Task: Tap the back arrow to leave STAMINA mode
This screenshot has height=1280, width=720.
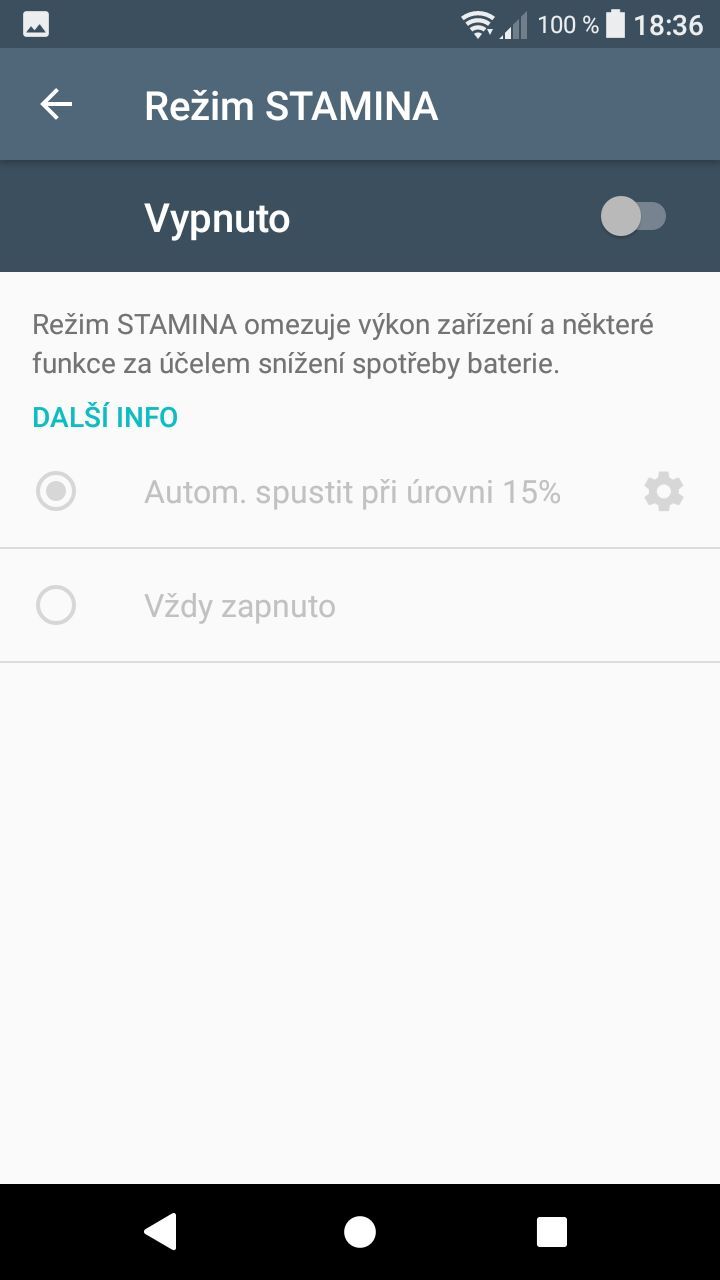Action: coord(55,104)
